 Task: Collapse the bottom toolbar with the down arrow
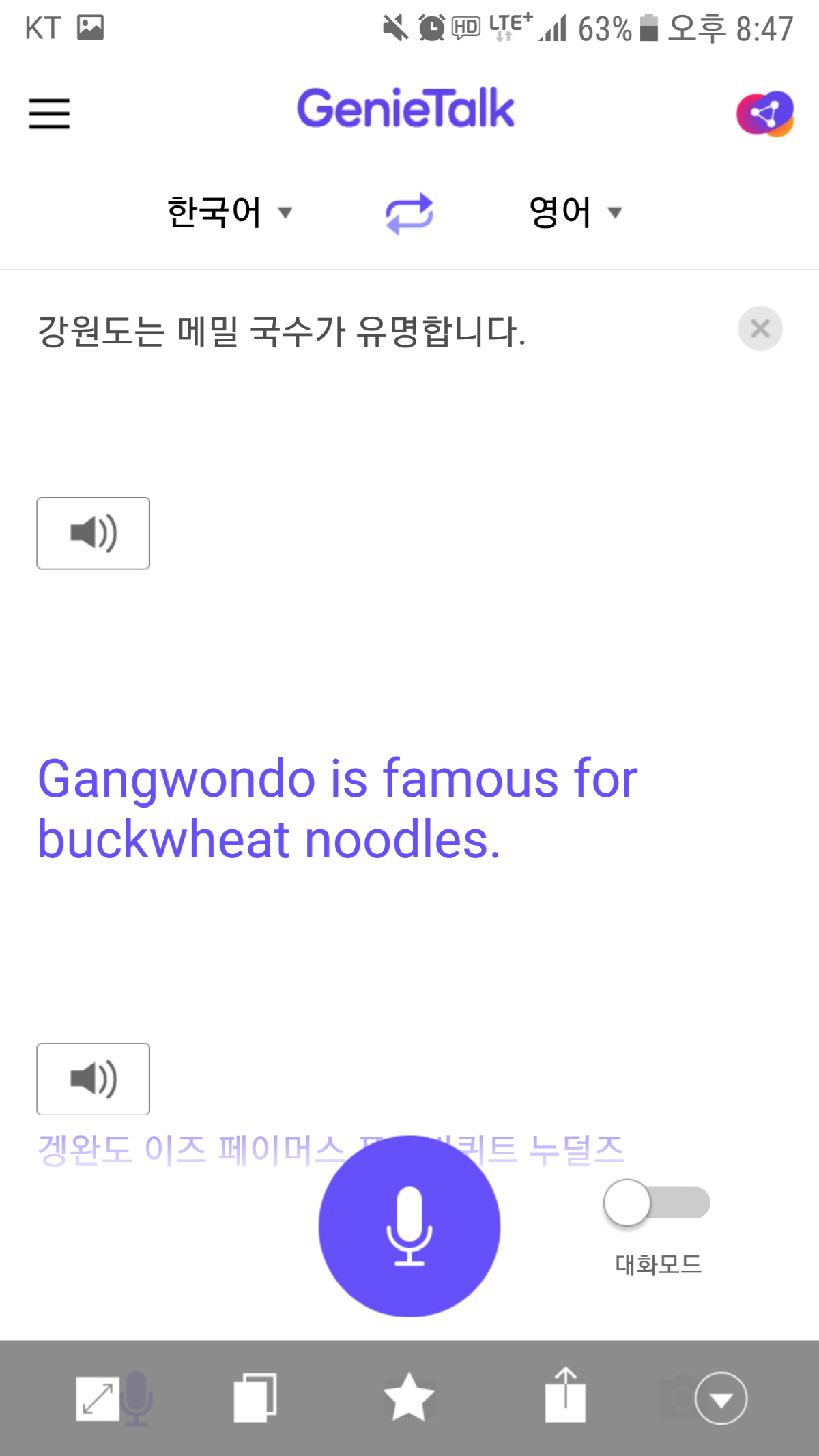[721, 1399]
